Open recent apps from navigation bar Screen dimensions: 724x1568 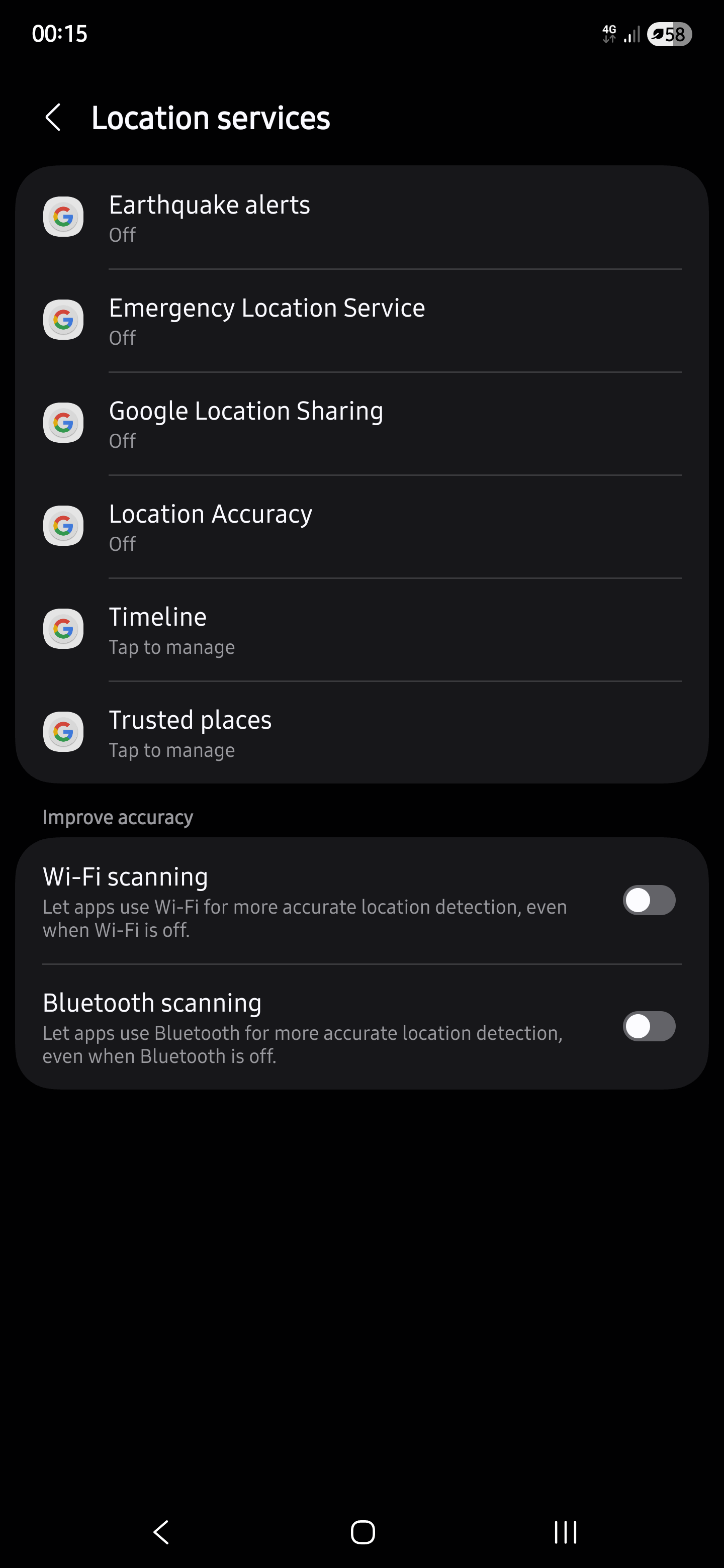[x=565, y=1532]
